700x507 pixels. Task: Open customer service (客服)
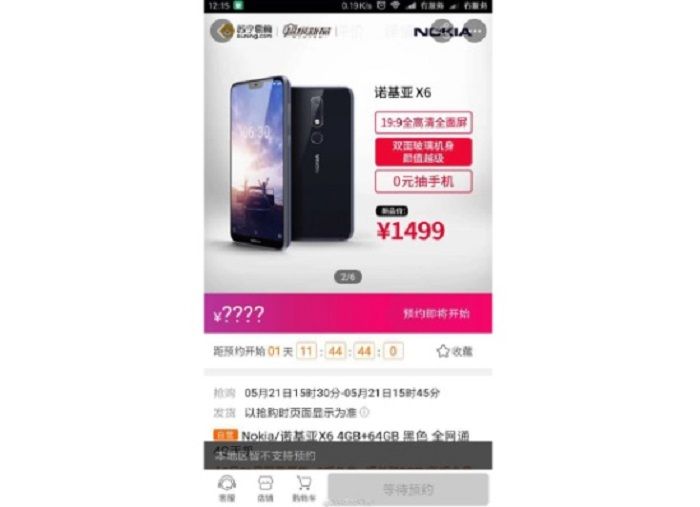point(227,487)
